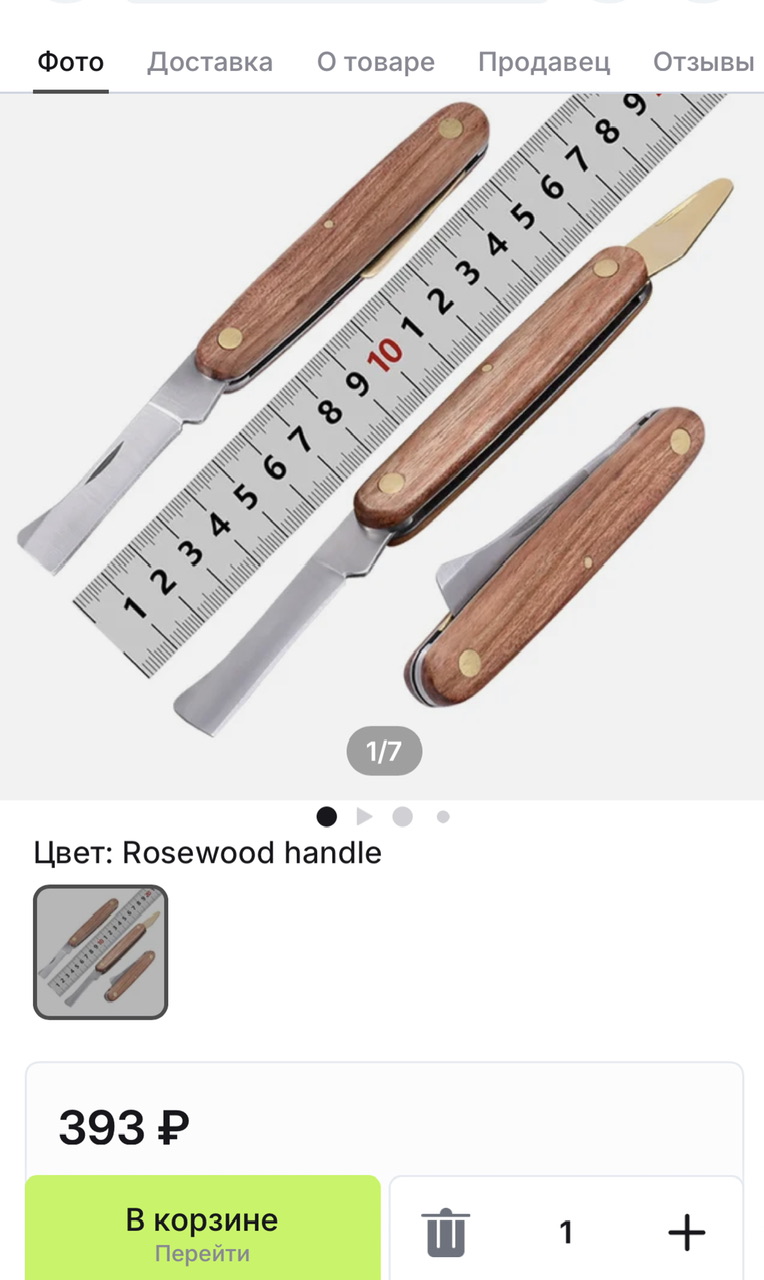Select the Фото tab

tap(71, 62)
